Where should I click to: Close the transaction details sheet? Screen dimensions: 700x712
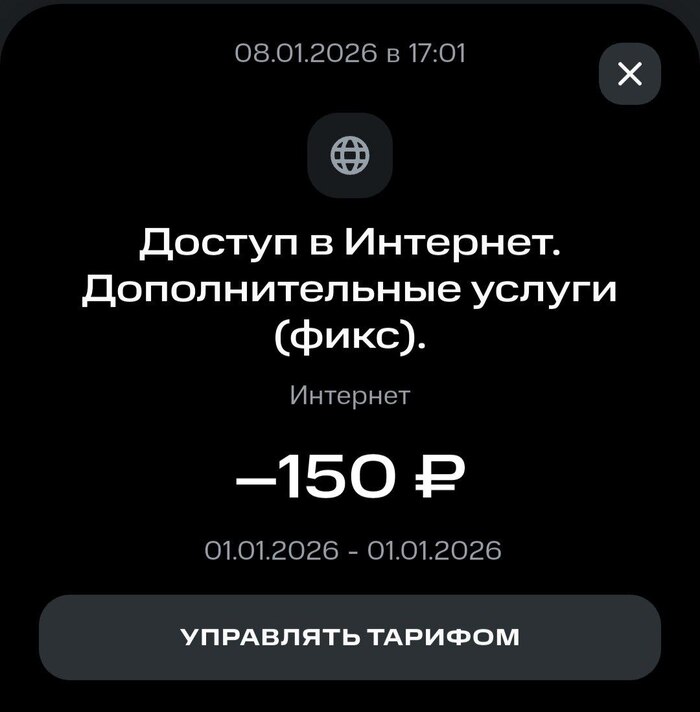630,73
